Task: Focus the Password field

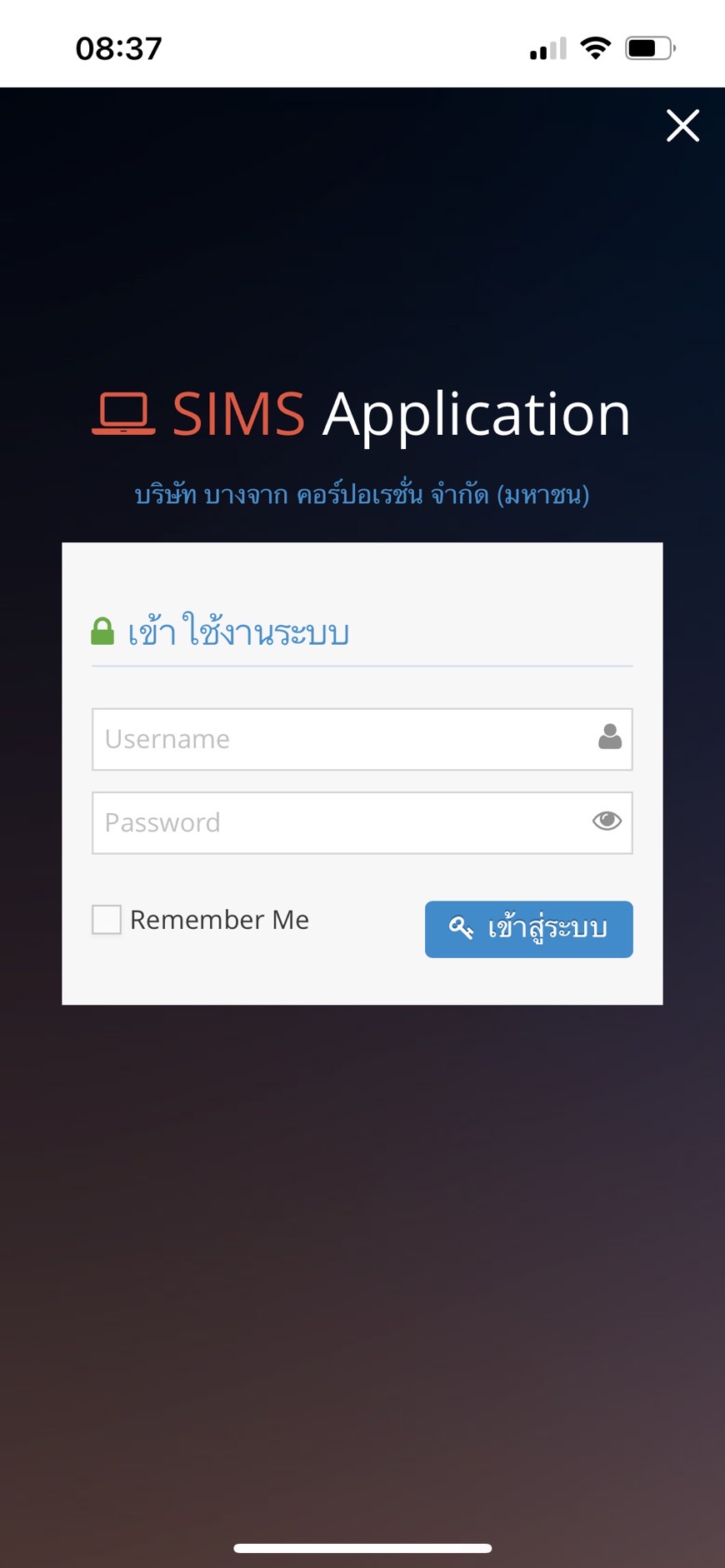Action: click(333, 822)
